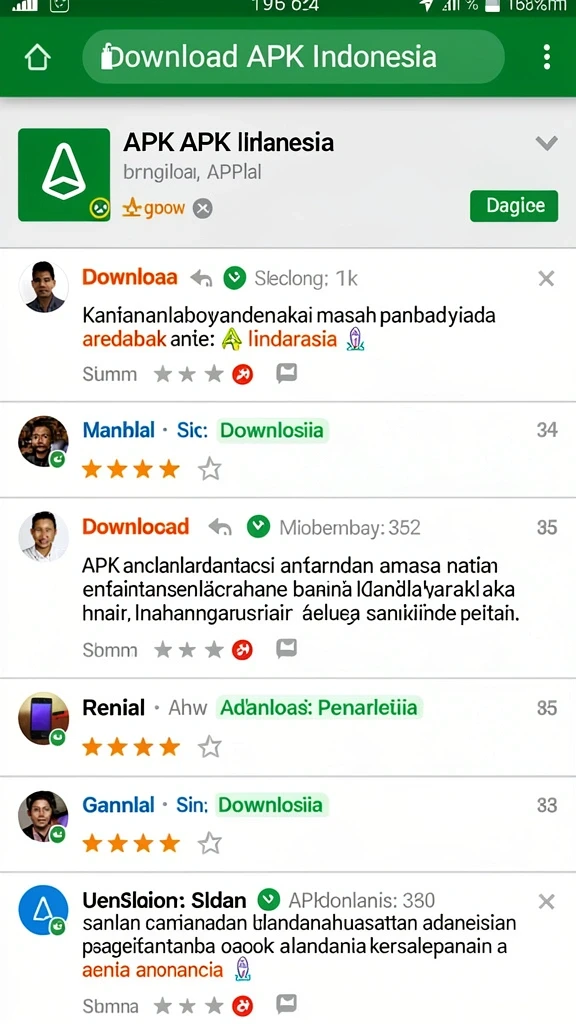The height and width of the screenshot is (1024, 576).
Task: Select the Adanloas: Penarleiia tag
Action: click(x=319, y=707)
